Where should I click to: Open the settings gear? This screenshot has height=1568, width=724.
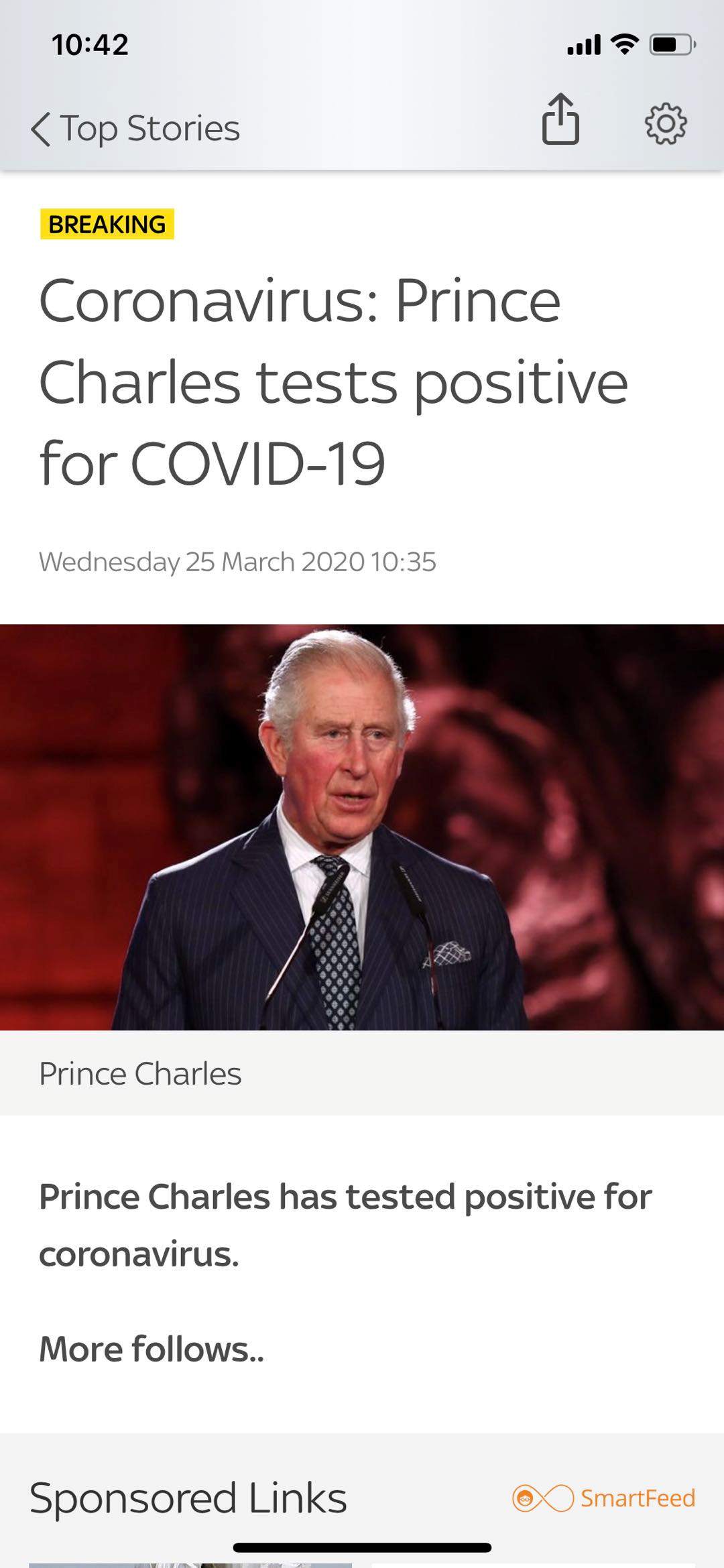[665, 124]
